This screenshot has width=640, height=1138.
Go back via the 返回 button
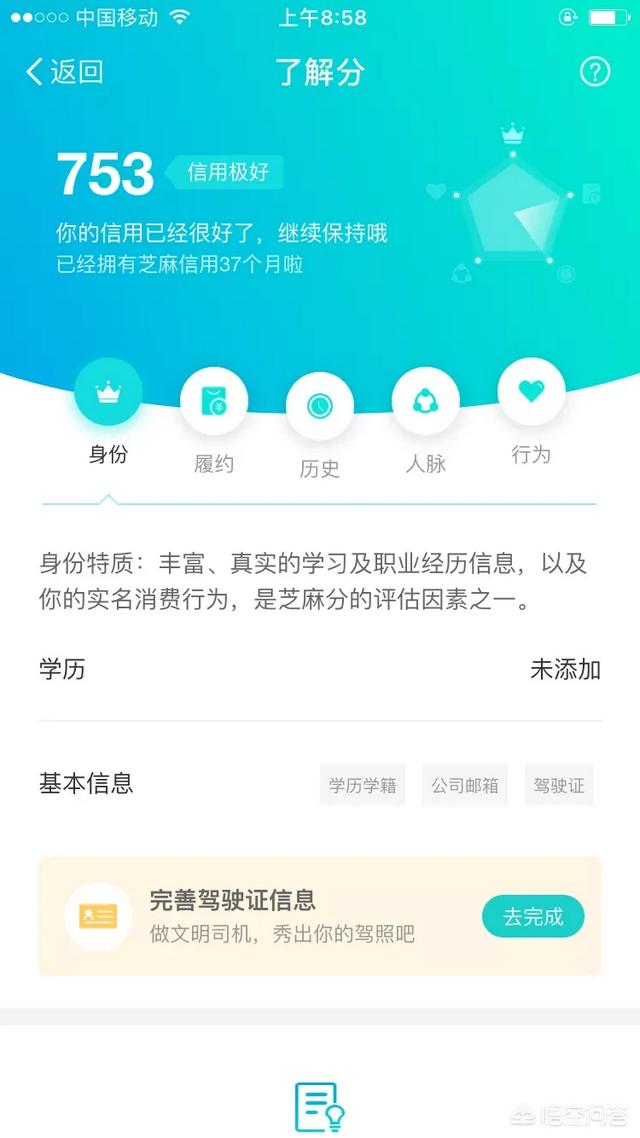[65, 72]
